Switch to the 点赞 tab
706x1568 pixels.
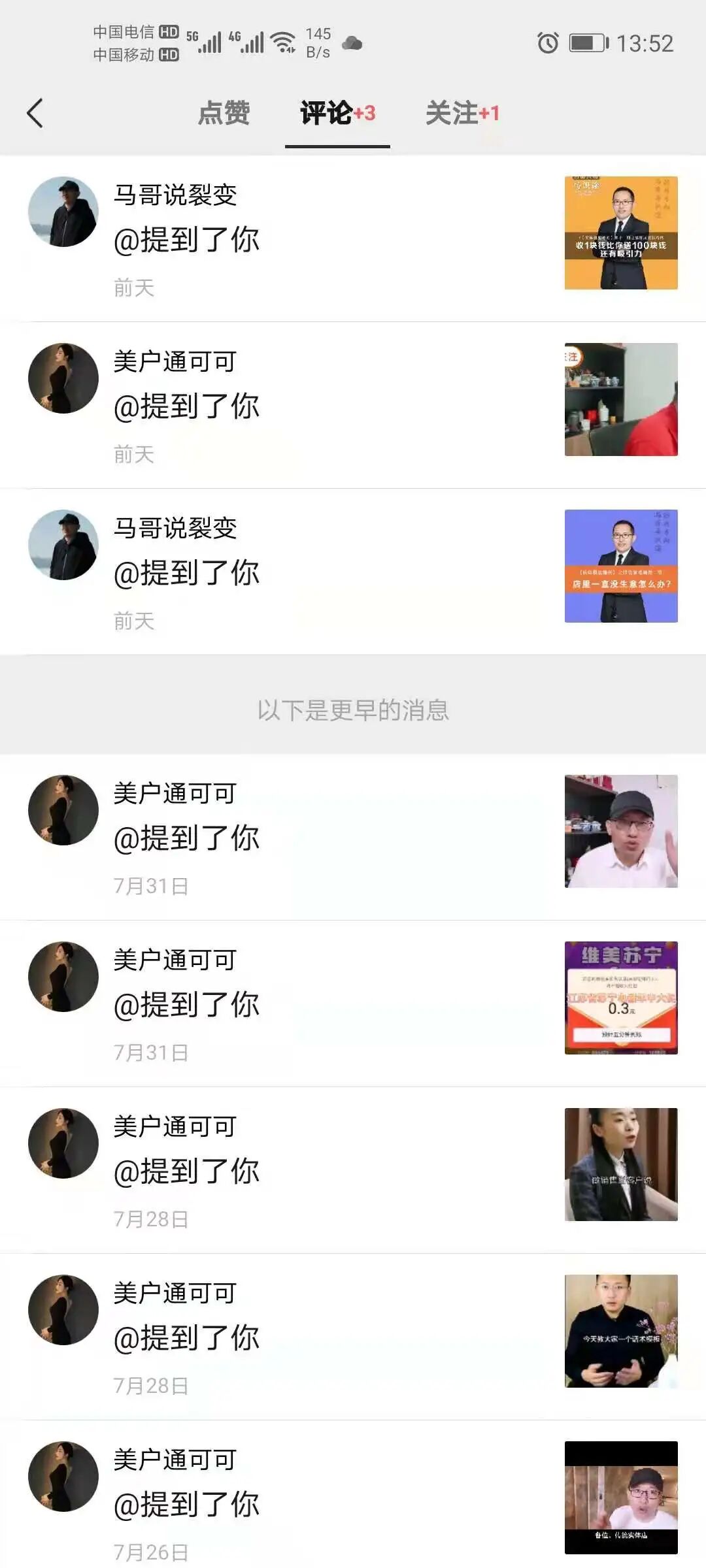click(224, 113)
